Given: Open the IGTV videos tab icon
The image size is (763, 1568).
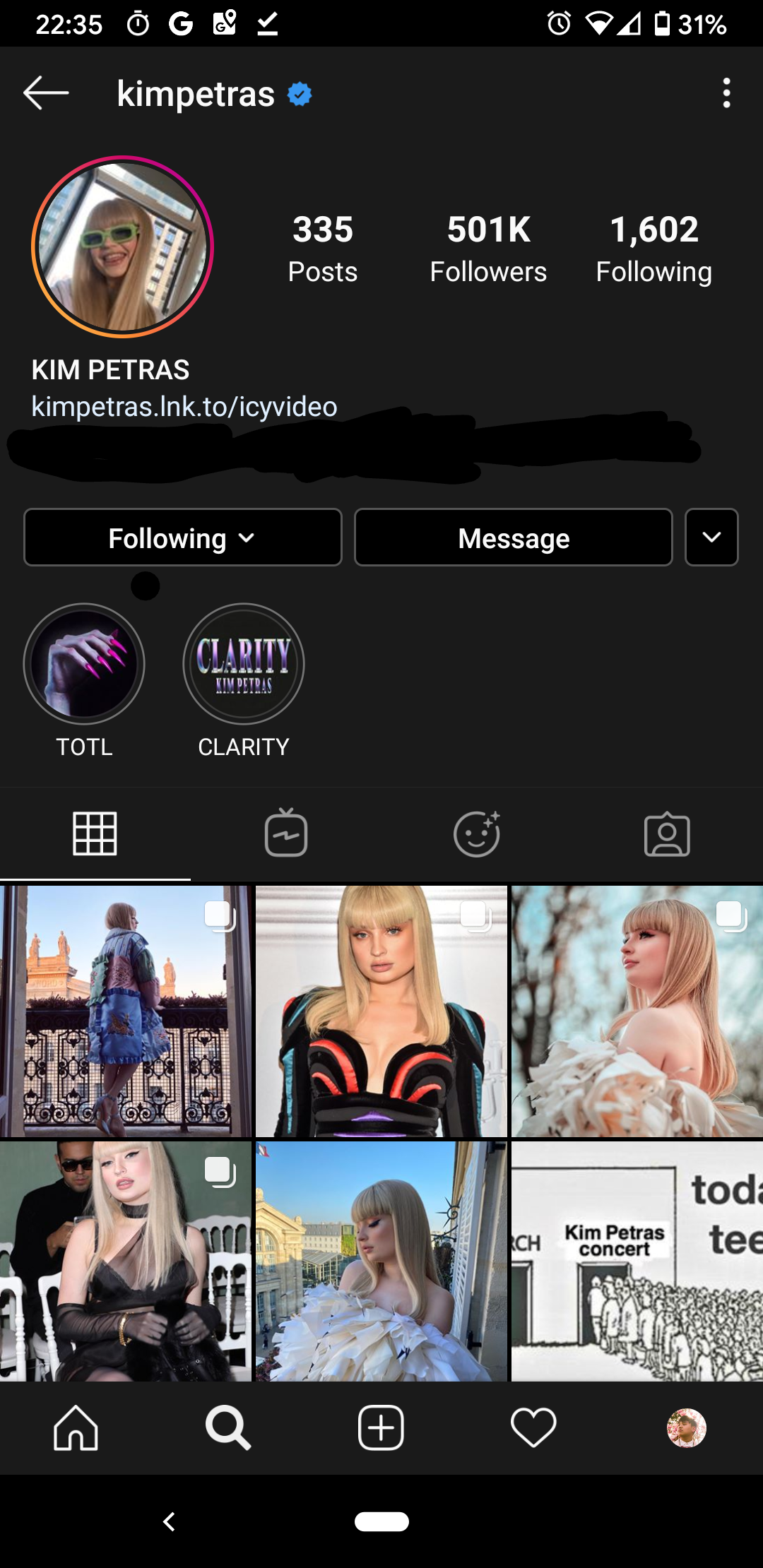Looking at the screenshot, I should [285, 833].
